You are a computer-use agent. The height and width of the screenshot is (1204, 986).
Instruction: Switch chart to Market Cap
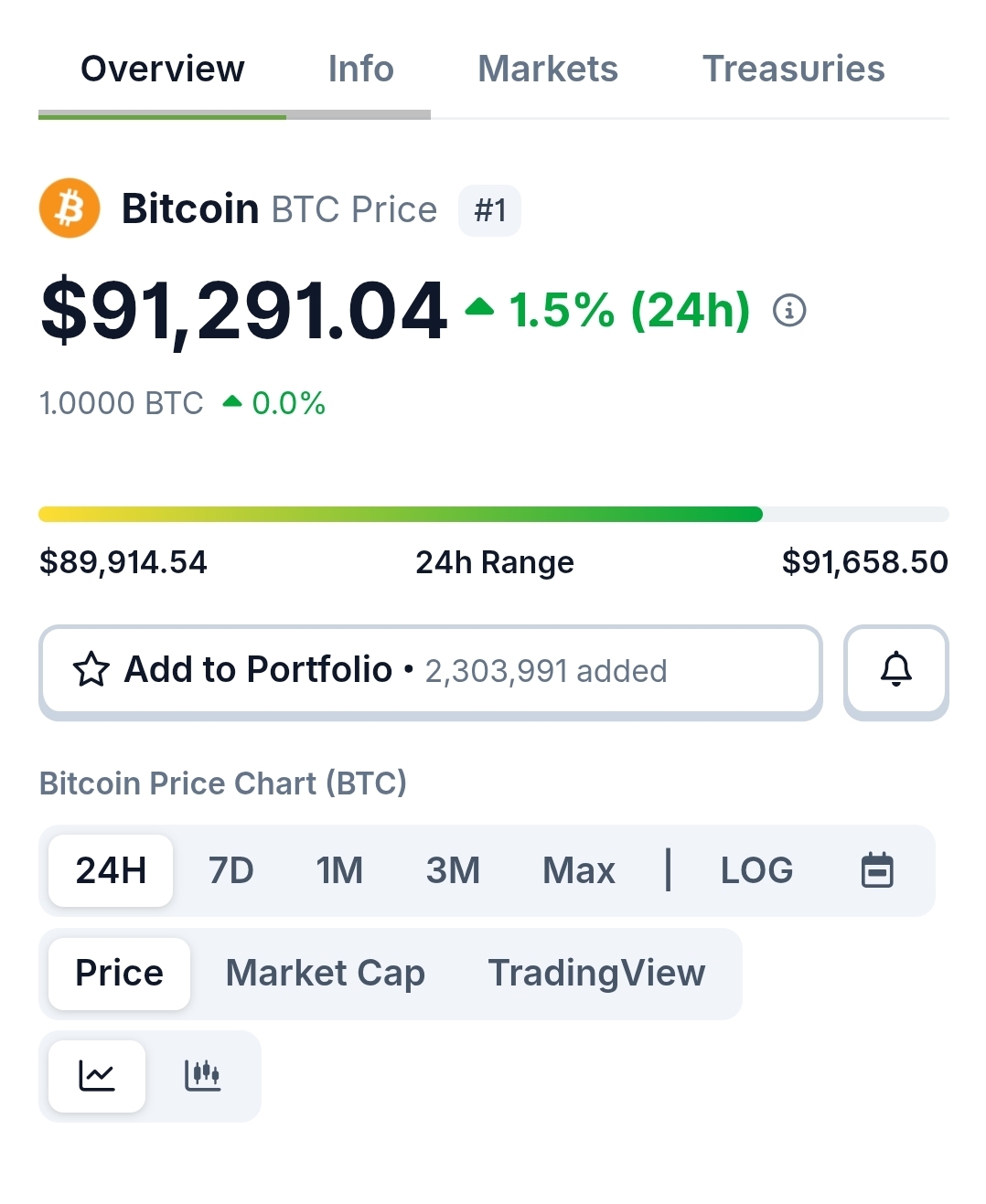[325, 974]
